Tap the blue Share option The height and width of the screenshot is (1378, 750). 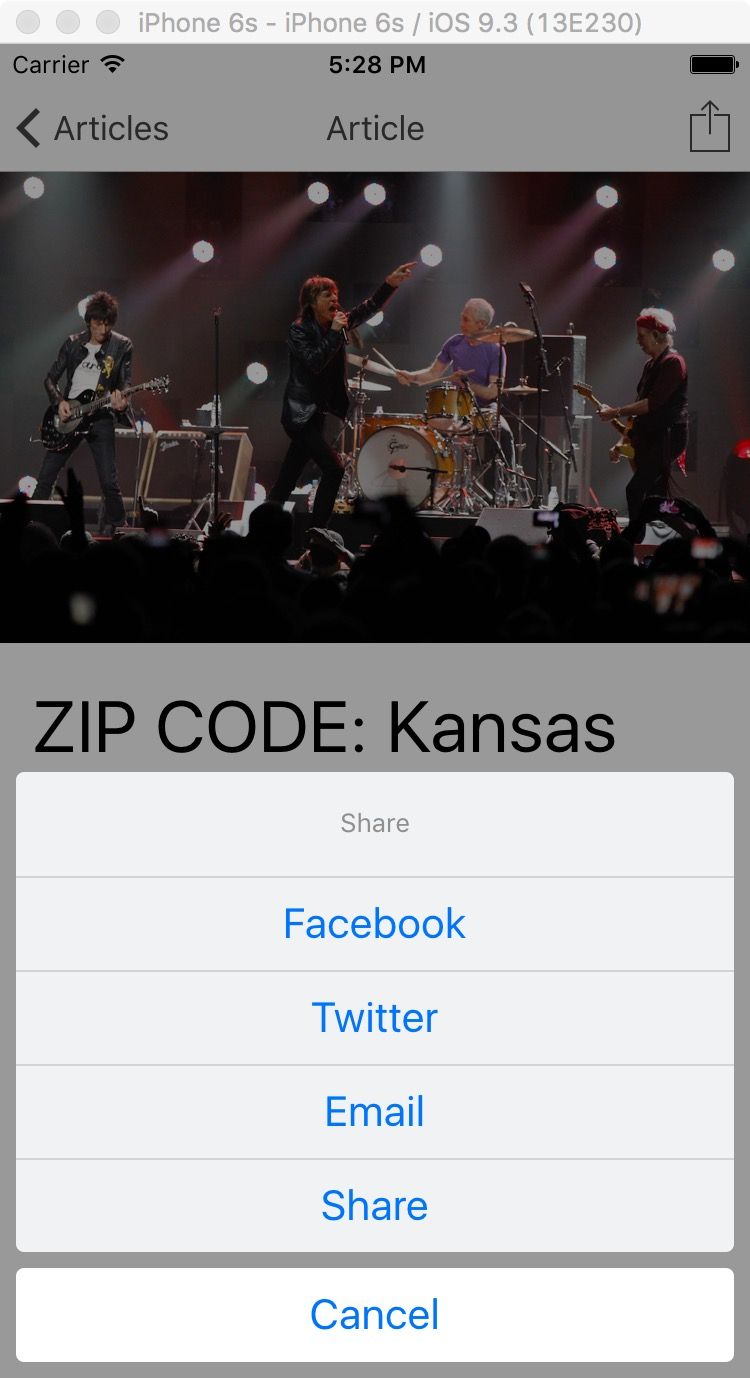(375, 1206)
